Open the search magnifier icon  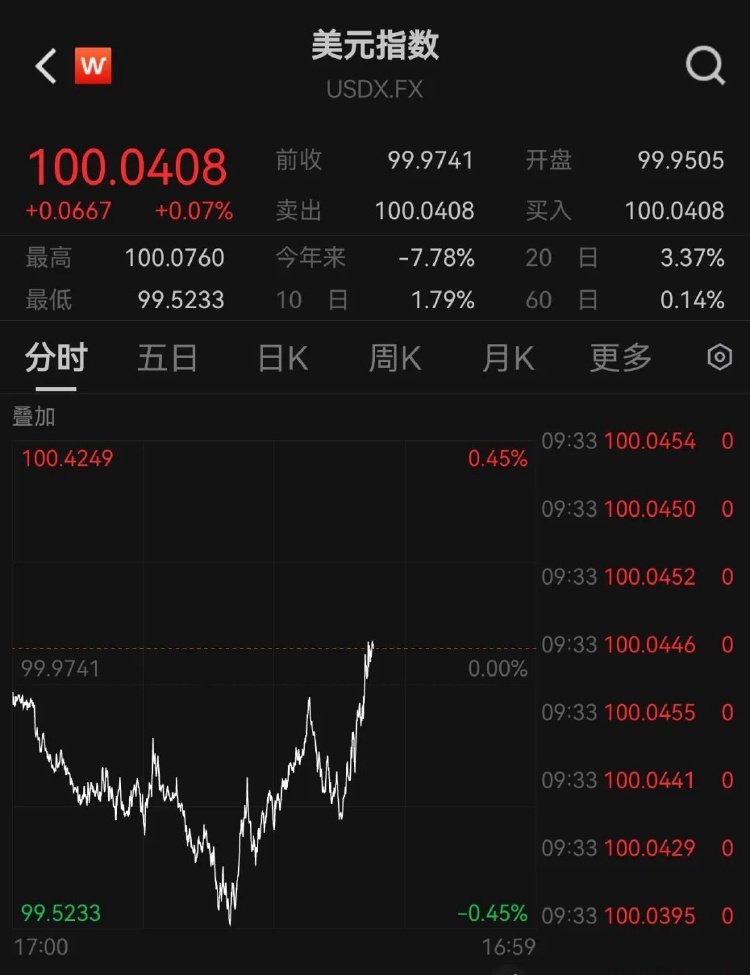coord(705,67)
